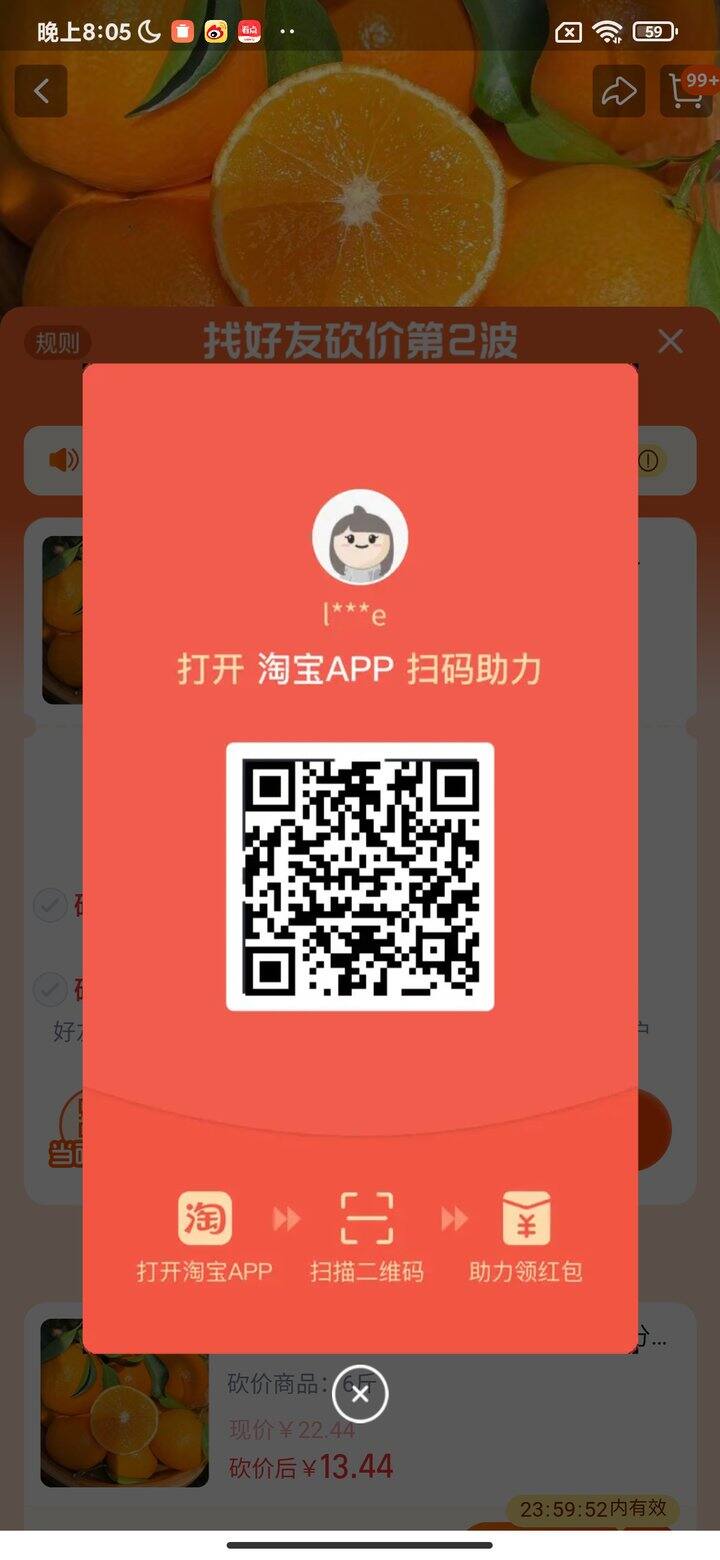The image size is (720, 1560).
Task: Tap the share arrow icon at top right
Action: click(619, 91)
